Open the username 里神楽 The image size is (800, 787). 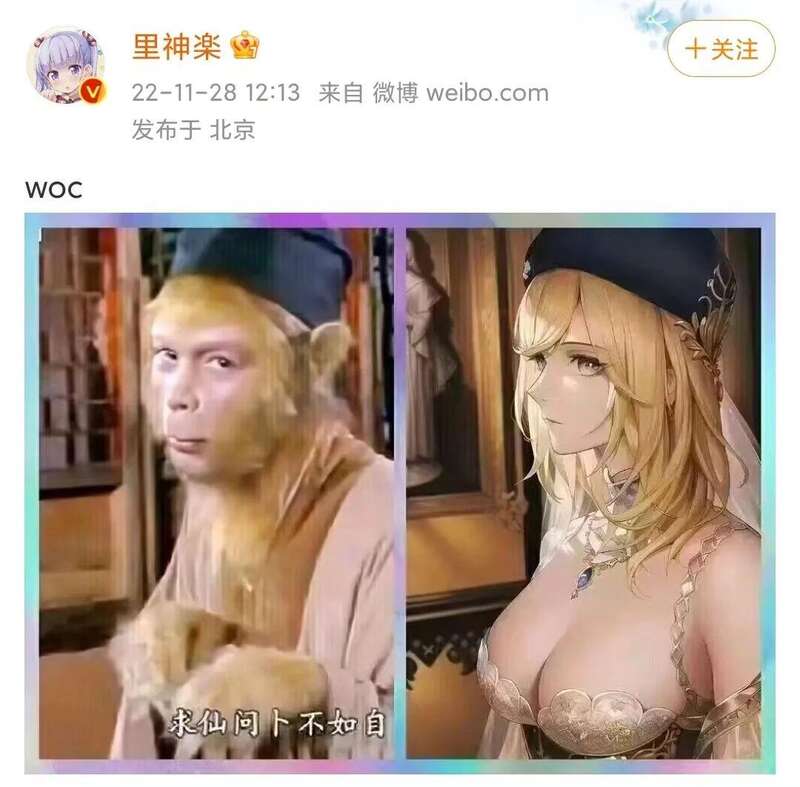tap(176, 45)
